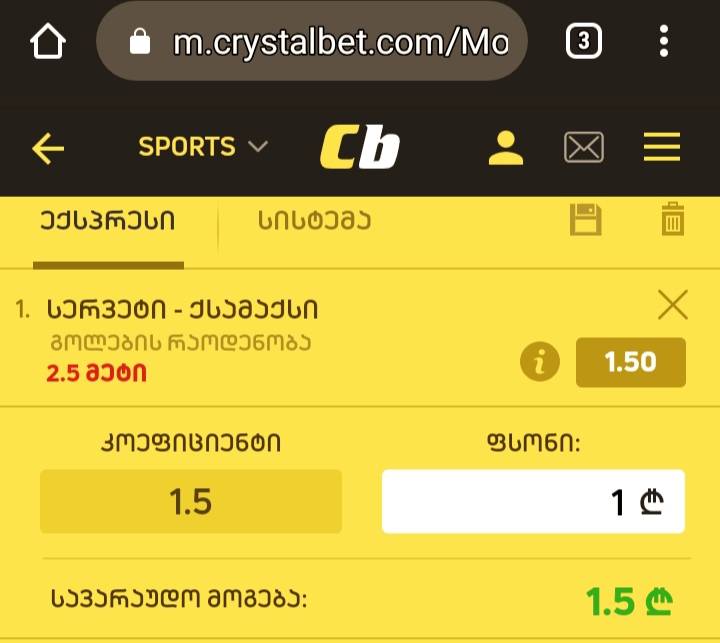
Task: Go to the browser home page
Action: [48, 41]
